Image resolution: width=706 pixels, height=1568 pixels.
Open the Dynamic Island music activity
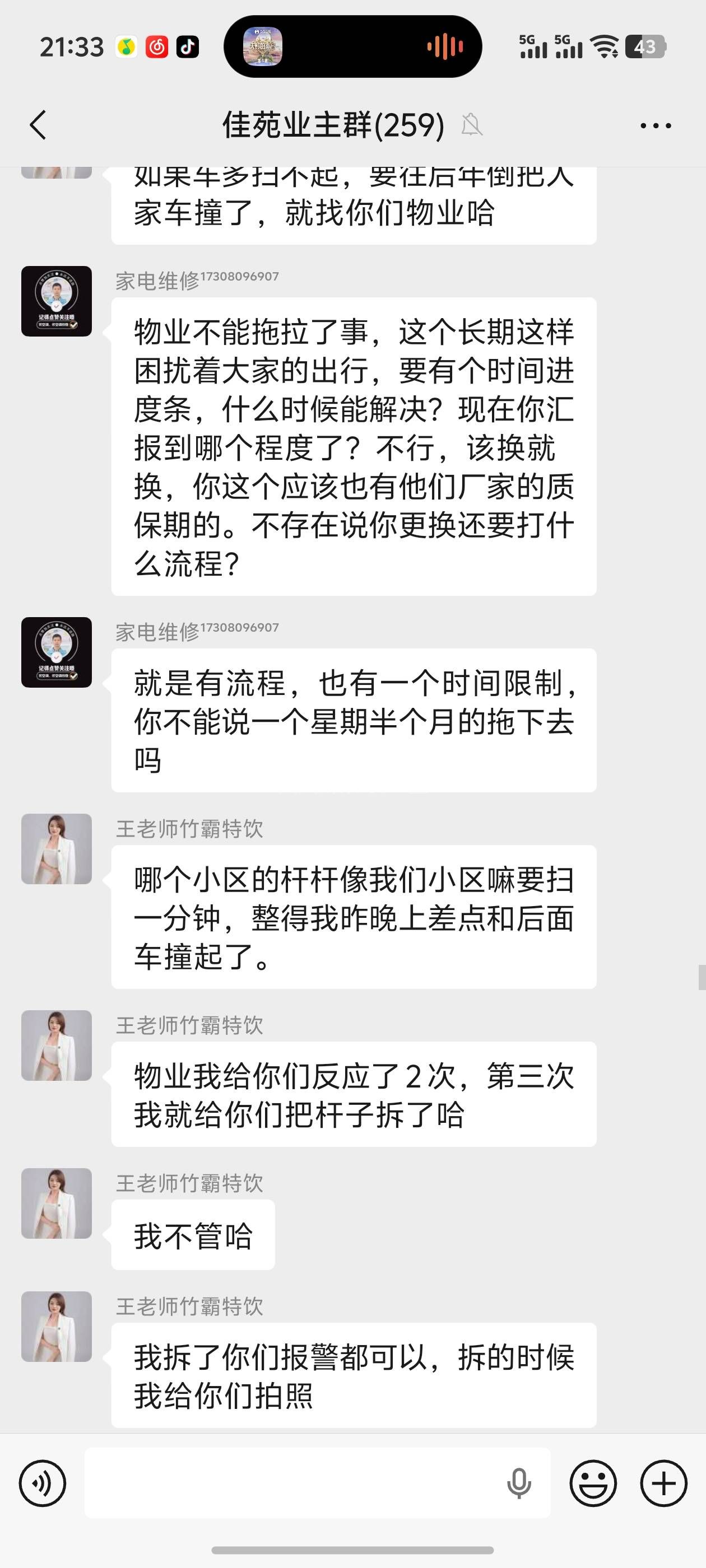point(352,47)
